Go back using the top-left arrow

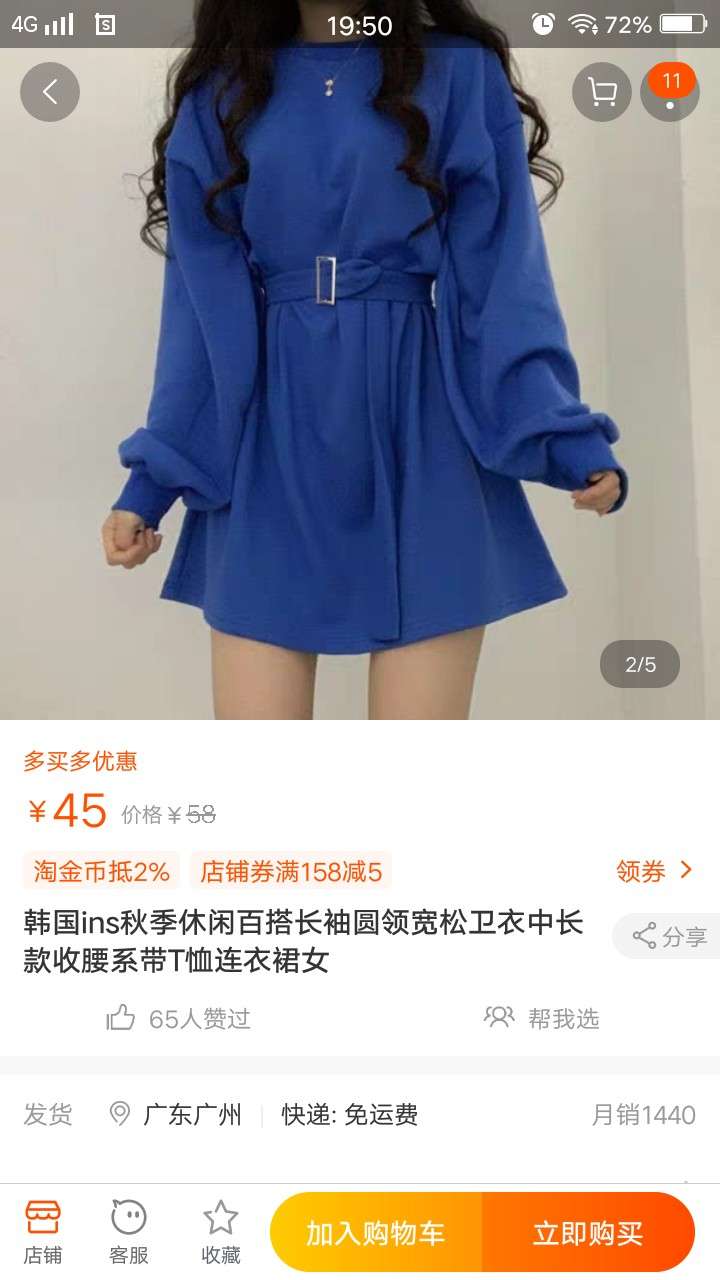(50, 92)
